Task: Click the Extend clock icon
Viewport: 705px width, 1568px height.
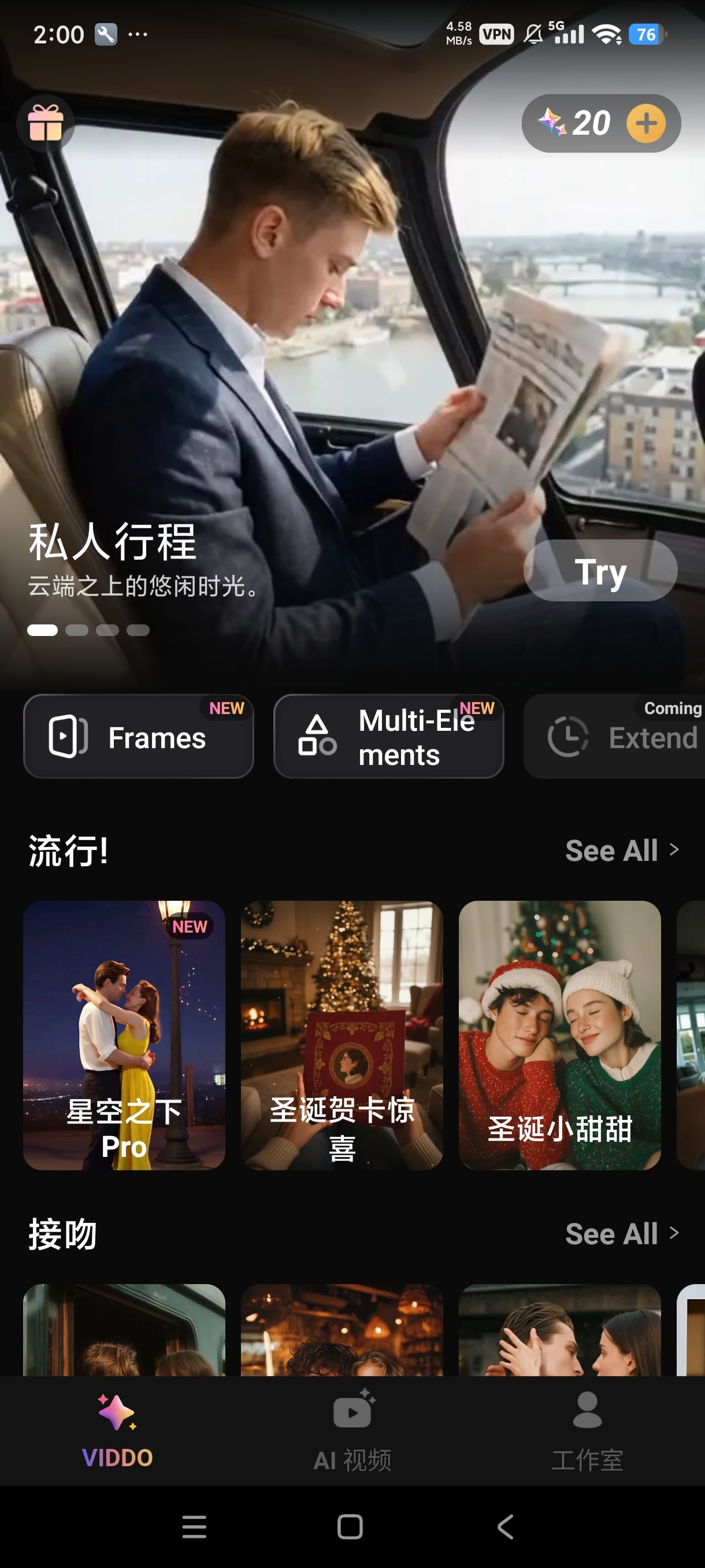Action: click(x=567, y=737)
